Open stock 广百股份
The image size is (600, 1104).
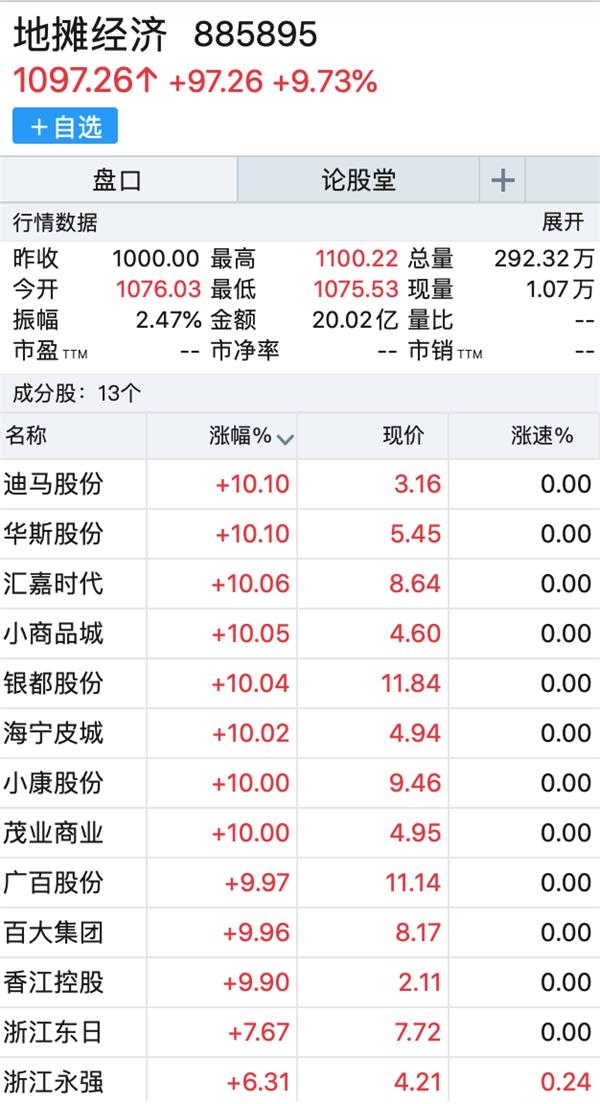300,883
